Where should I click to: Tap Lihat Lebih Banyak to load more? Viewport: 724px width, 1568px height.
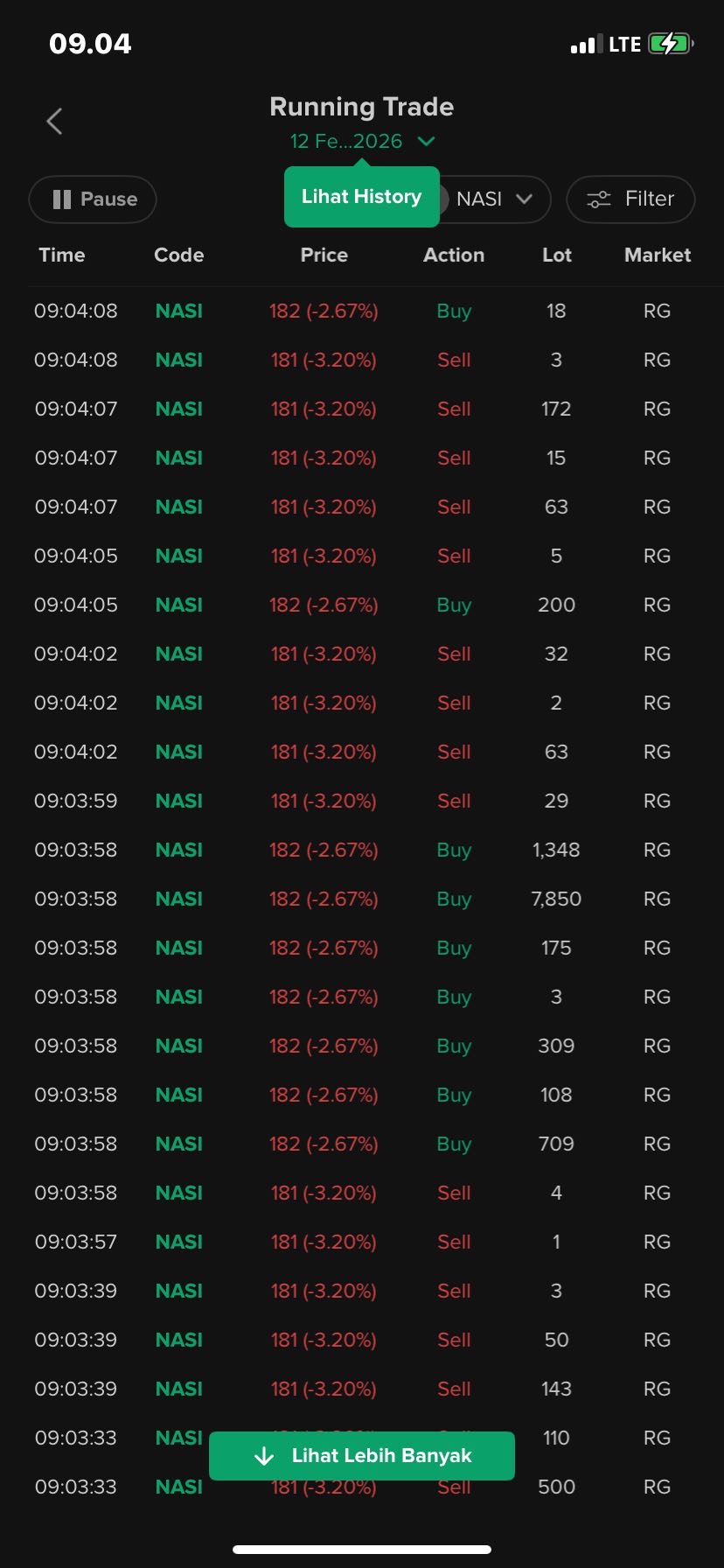362,1456
